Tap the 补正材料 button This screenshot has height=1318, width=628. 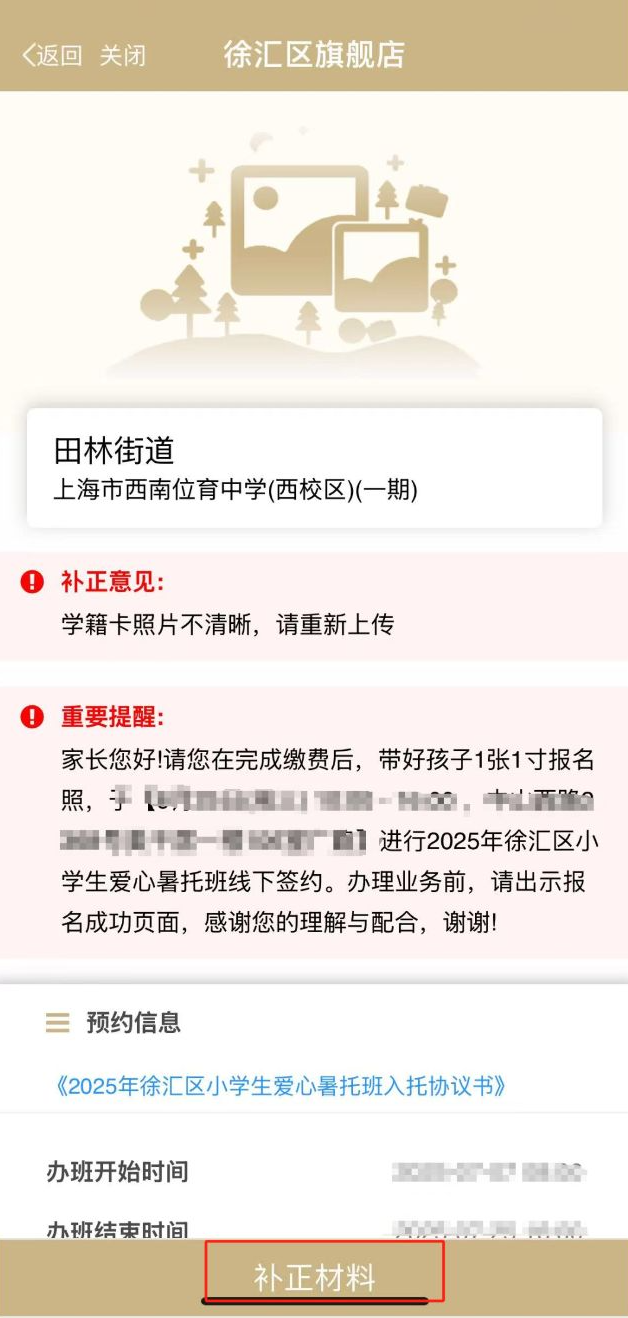(315, 1277)
